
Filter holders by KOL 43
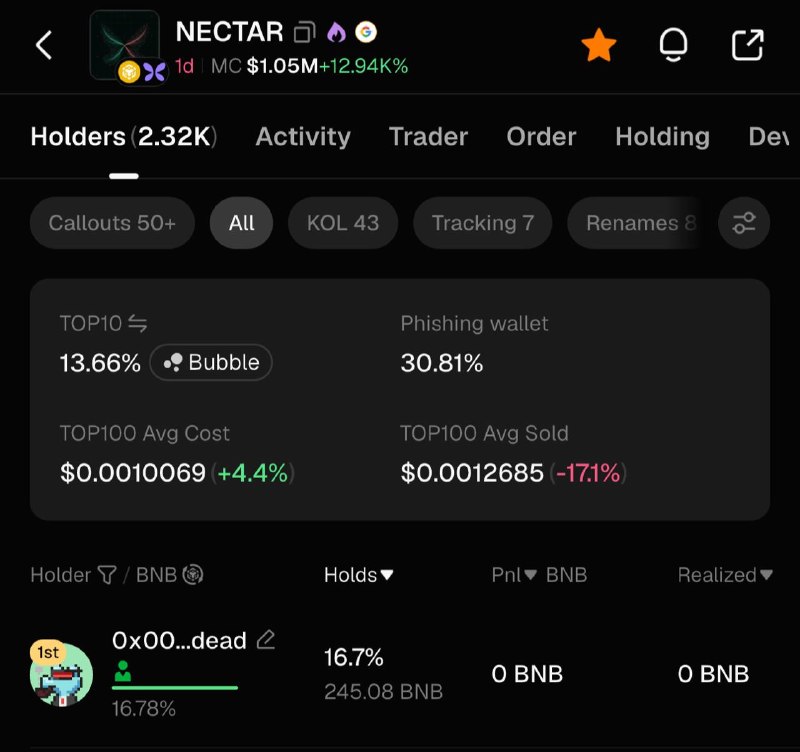click(343, 223)
